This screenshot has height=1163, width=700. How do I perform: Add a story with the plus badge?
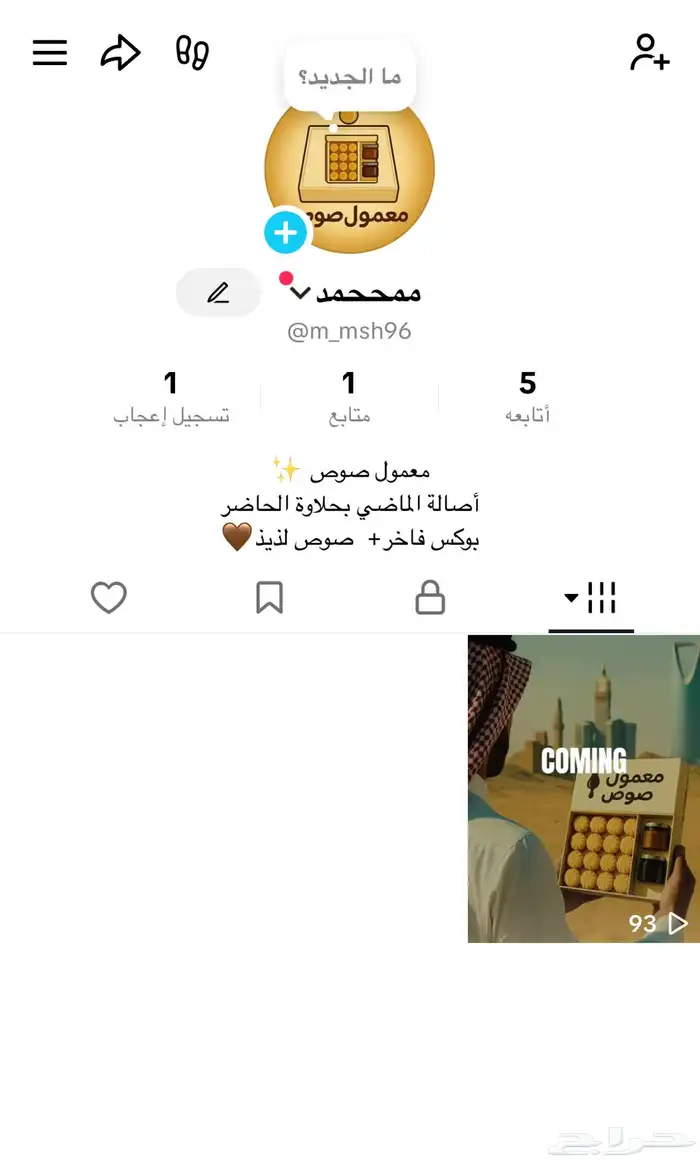[286, 234]
